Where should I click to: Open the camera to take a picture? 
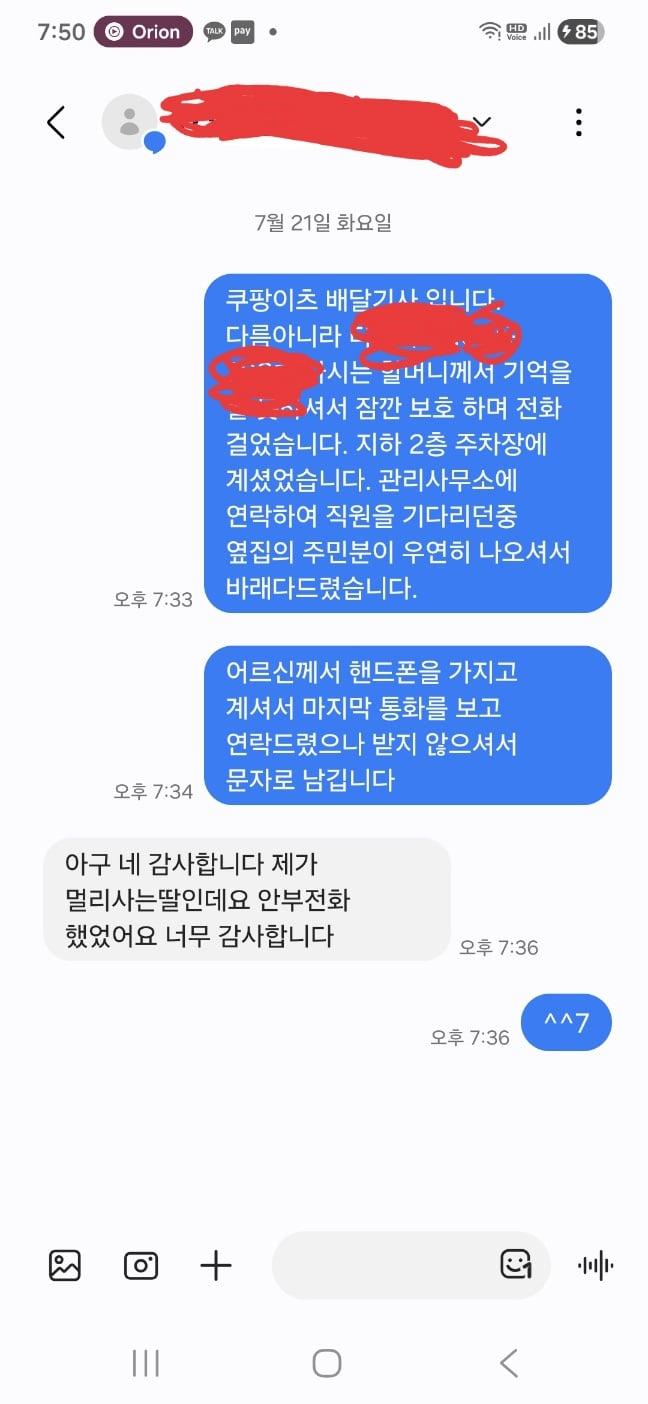141,1266
